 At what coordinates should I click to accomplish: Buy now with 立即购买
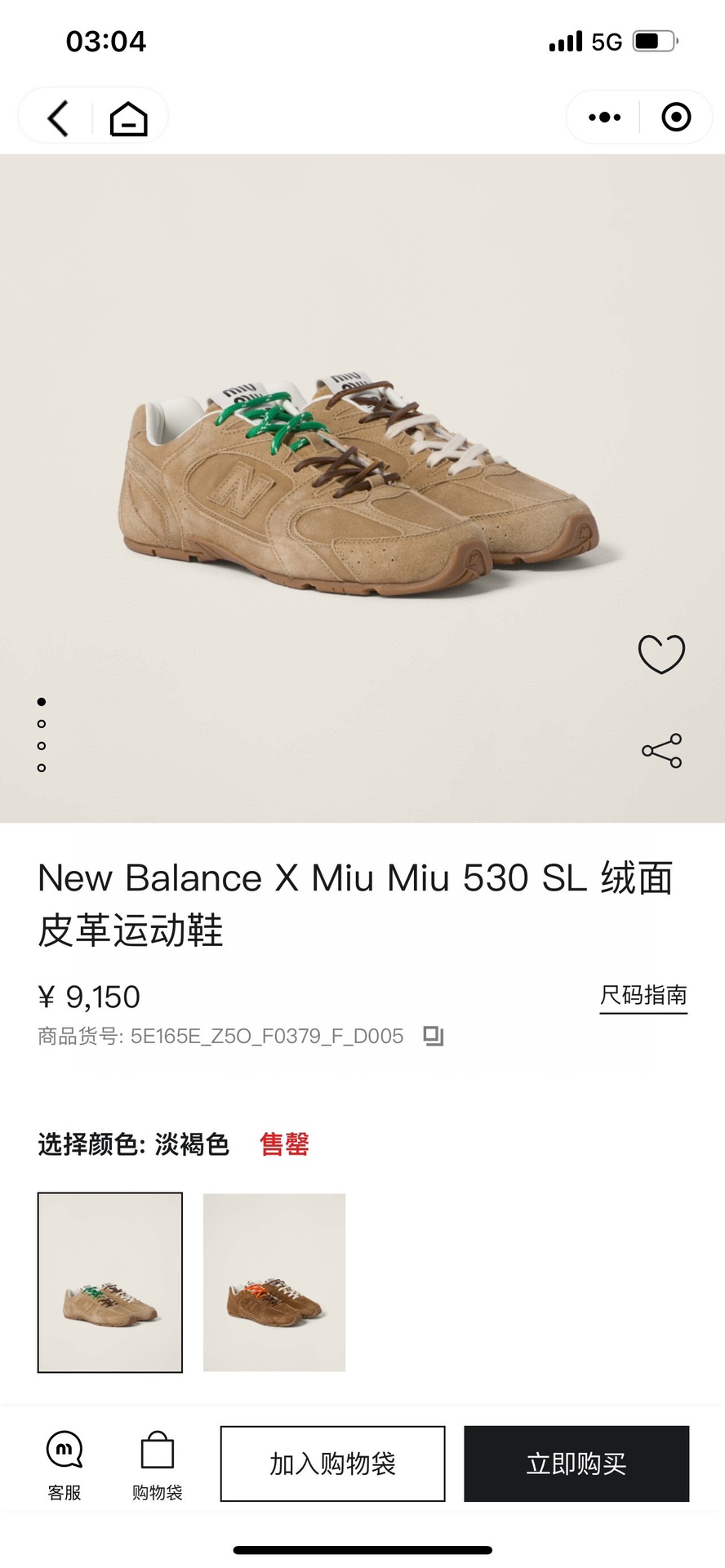pyautogui.click(x=576, y=1464)
